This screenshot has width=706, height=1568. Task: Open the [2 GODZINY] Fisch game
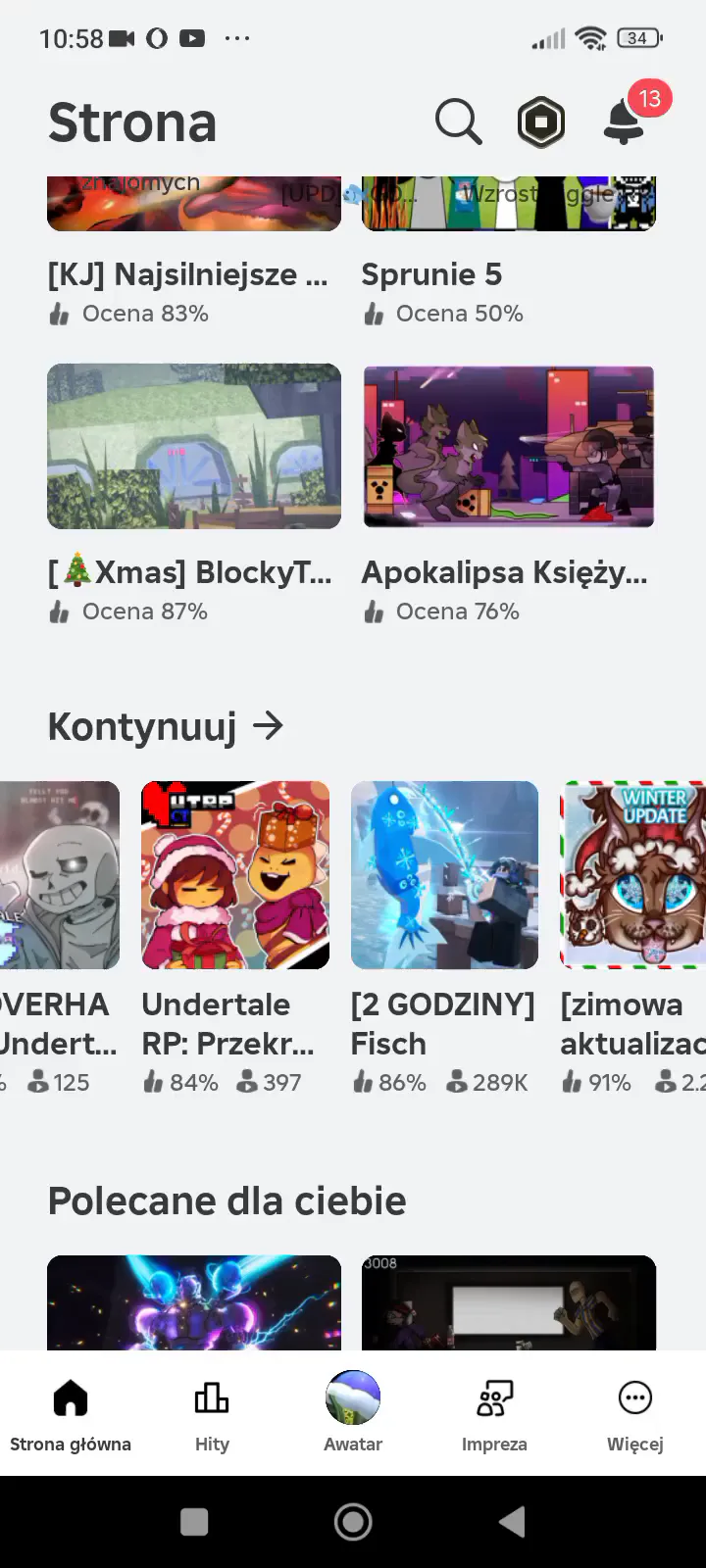(x=445, y=938)
